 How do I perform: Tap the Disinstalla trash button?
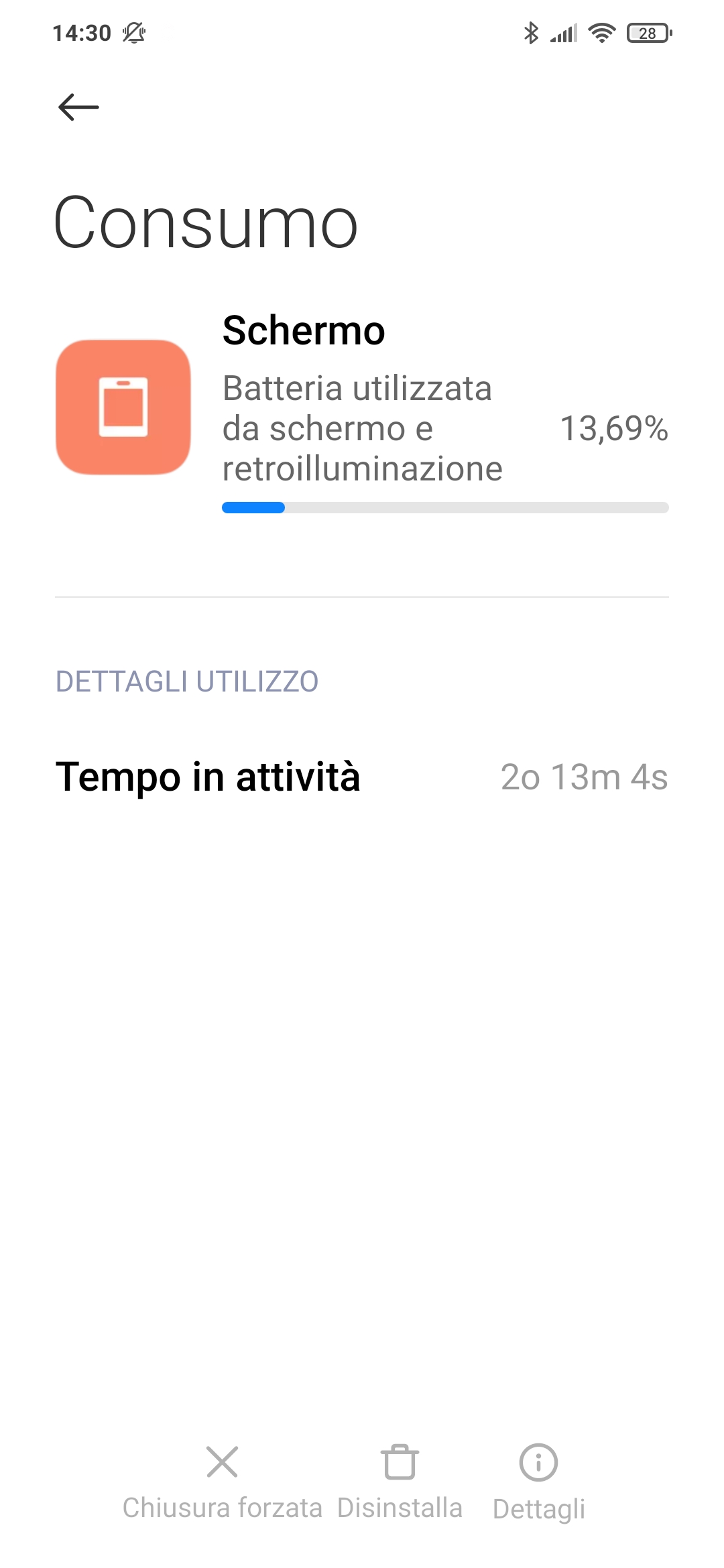(x=400, y=1482)
